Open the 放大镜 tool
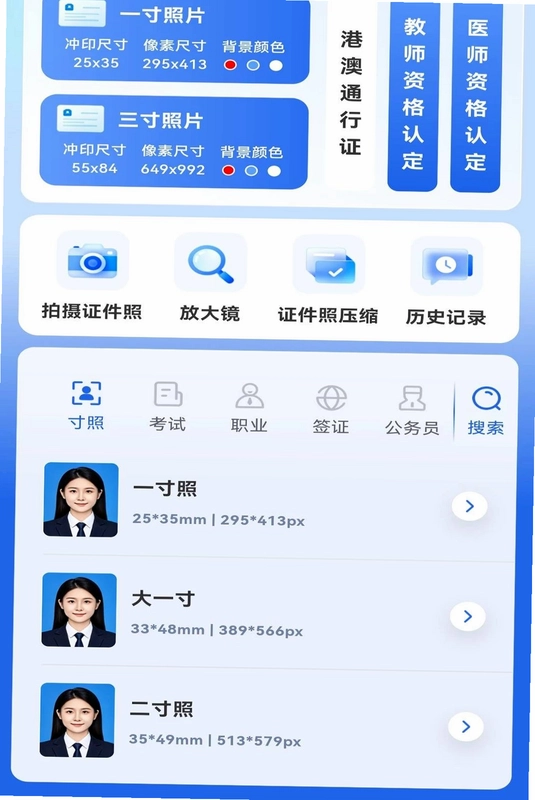The image size is (535, 800). click(210, 278)
